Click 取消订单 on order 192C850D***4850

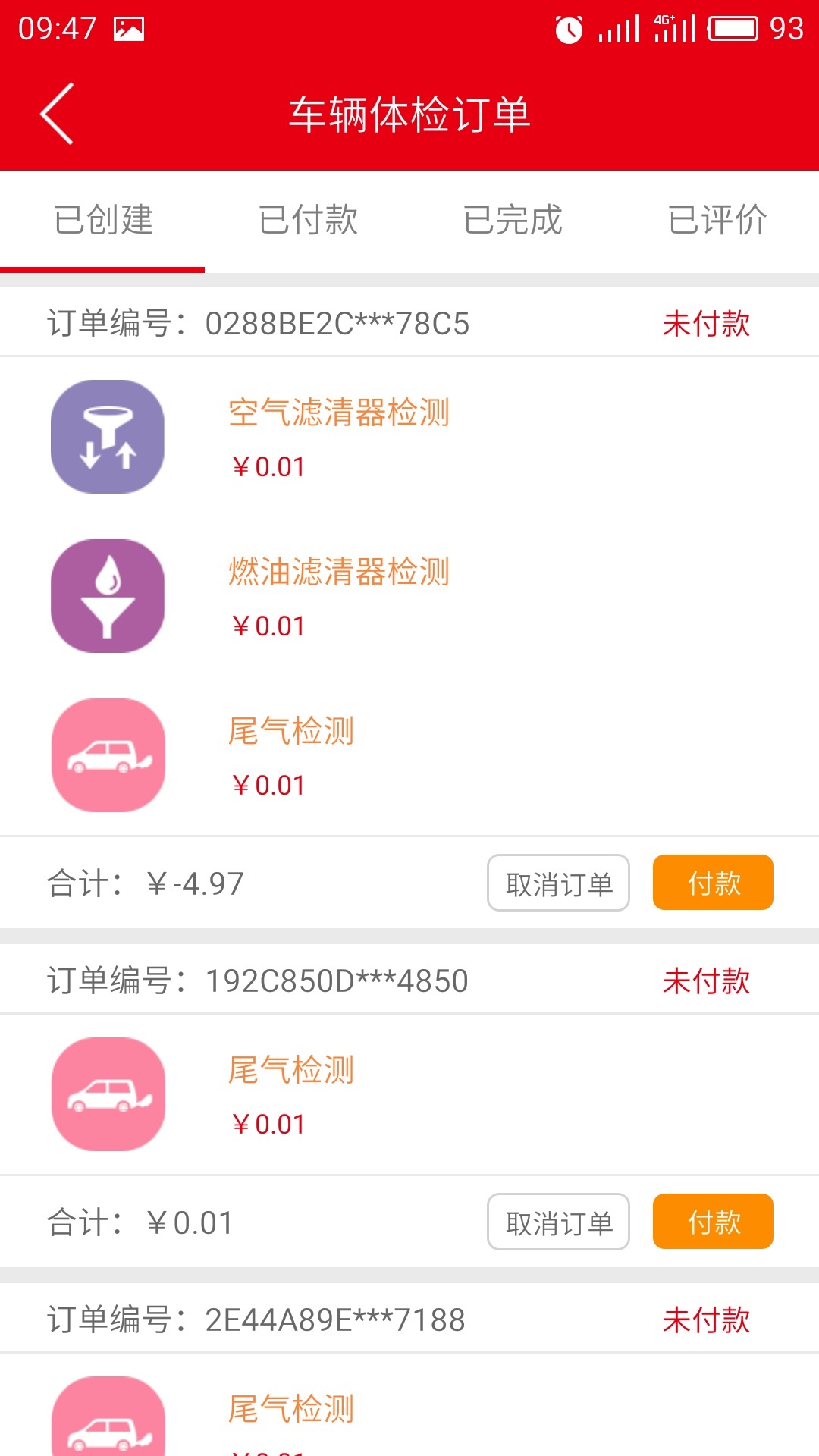[558, 1221]
